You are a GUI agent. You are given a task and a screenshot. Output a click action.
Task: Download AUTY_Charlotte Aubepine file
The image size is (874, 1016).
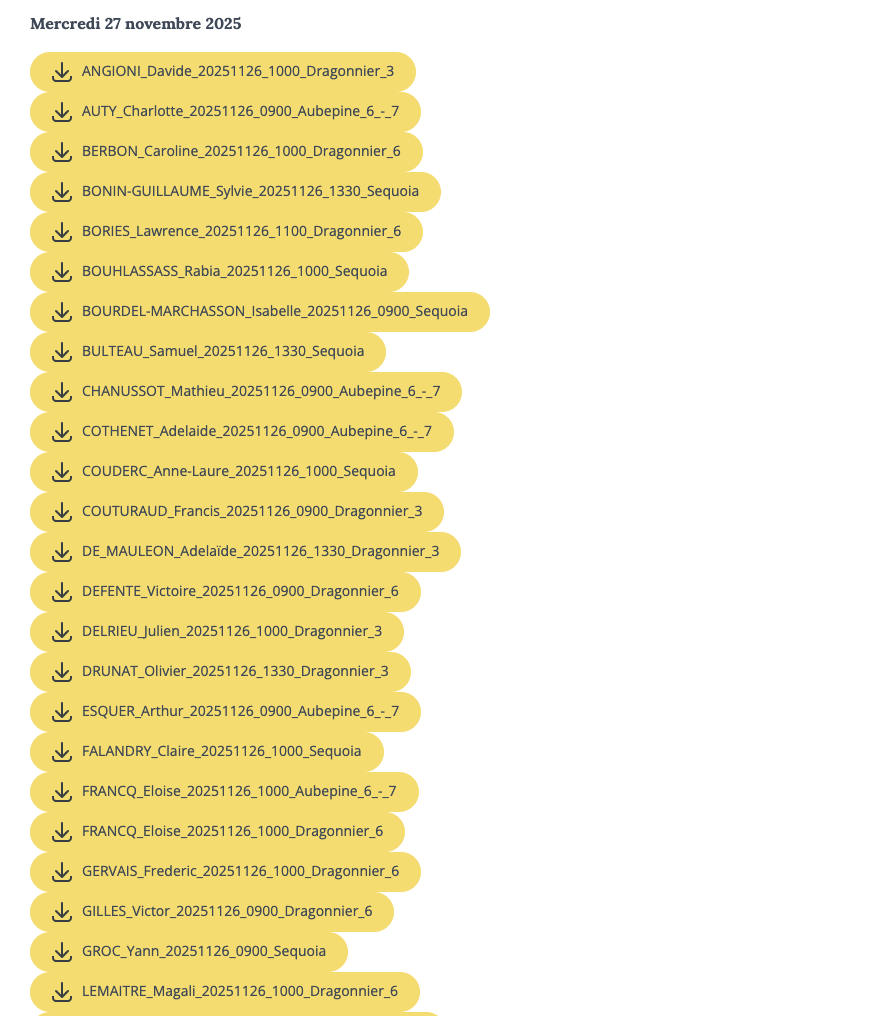tap(225, 112)
